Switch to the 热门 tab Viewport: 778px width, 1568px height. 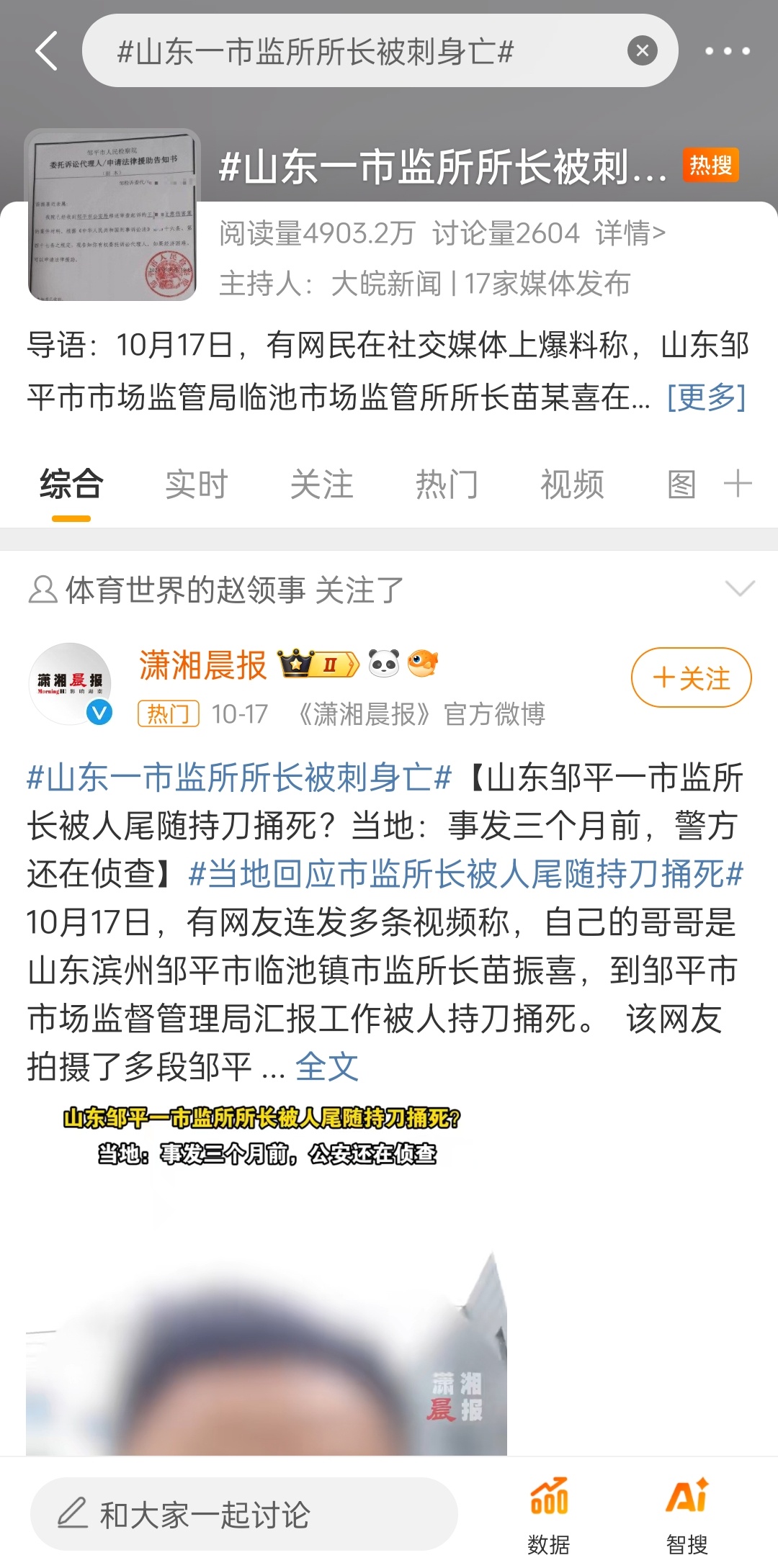point(447,484)
